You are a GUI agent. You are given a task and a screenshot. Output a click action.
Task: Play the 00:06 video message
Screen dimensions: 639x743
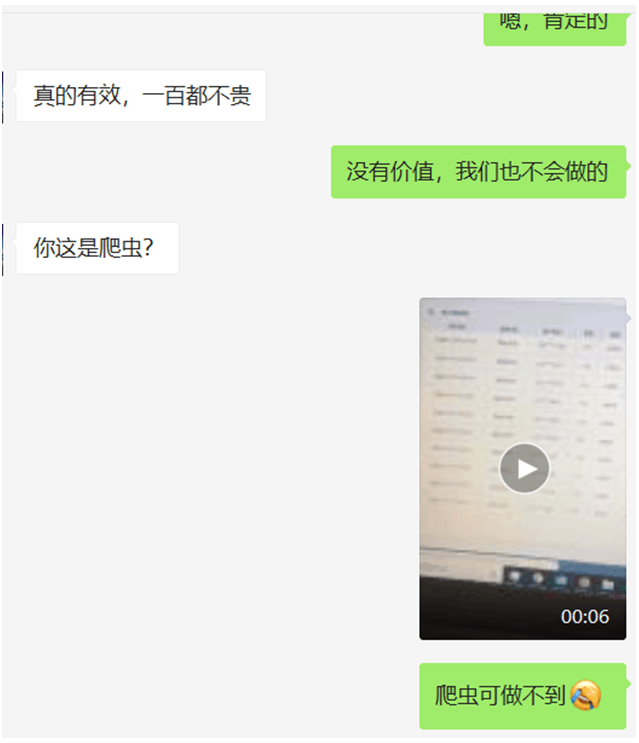[524, 468]
